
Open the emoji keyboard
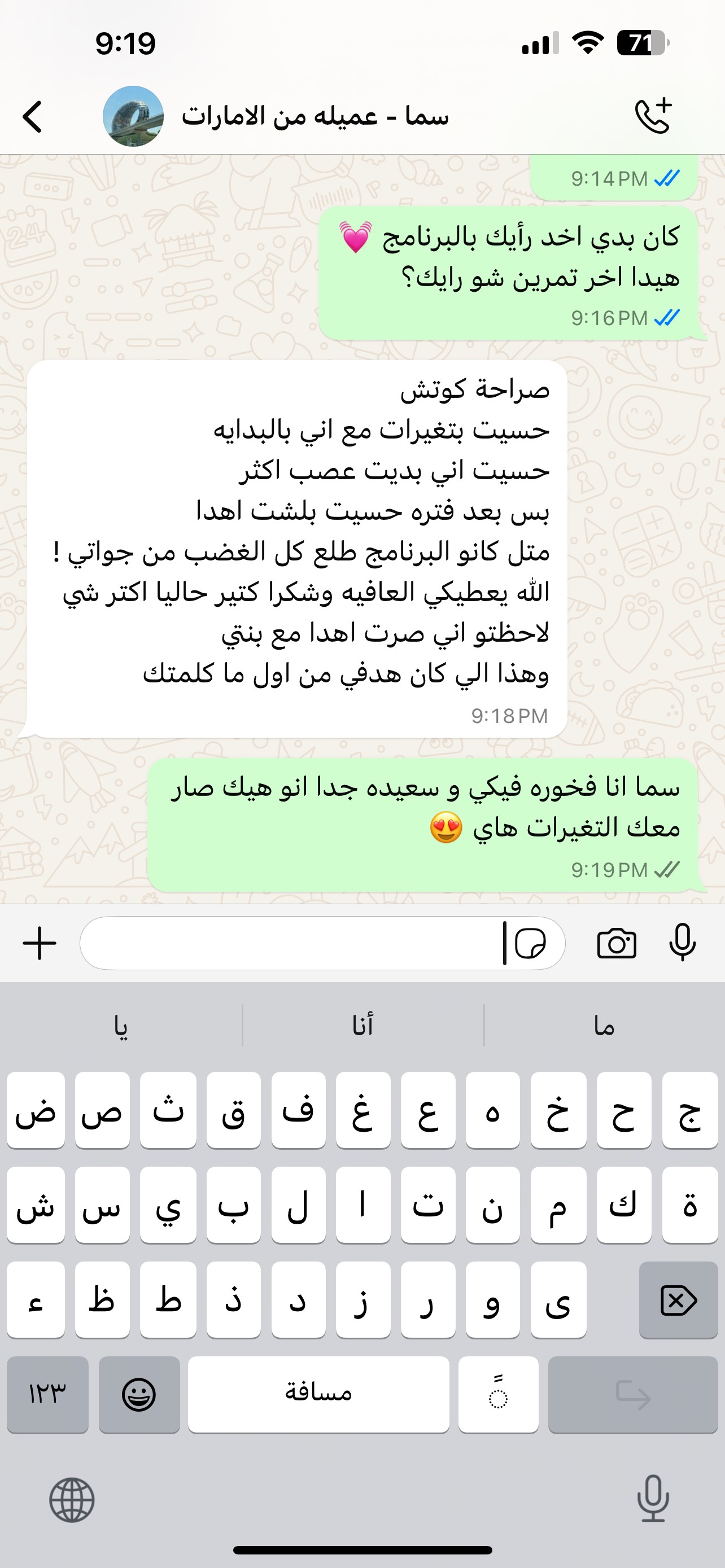(x=139, y=1394)
